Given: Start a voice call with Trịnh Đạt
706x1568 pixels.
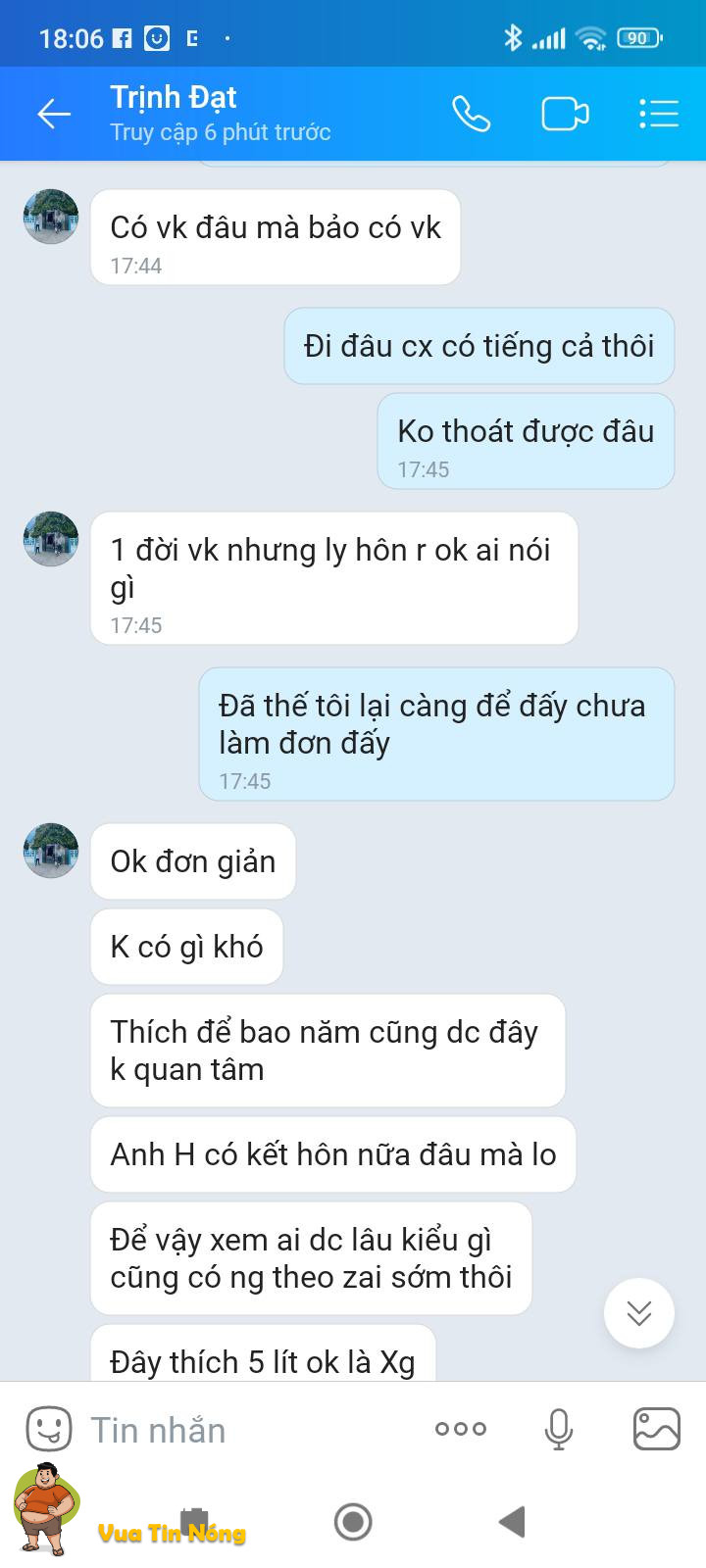Looking at the screenshot, I should click(471, 115).
